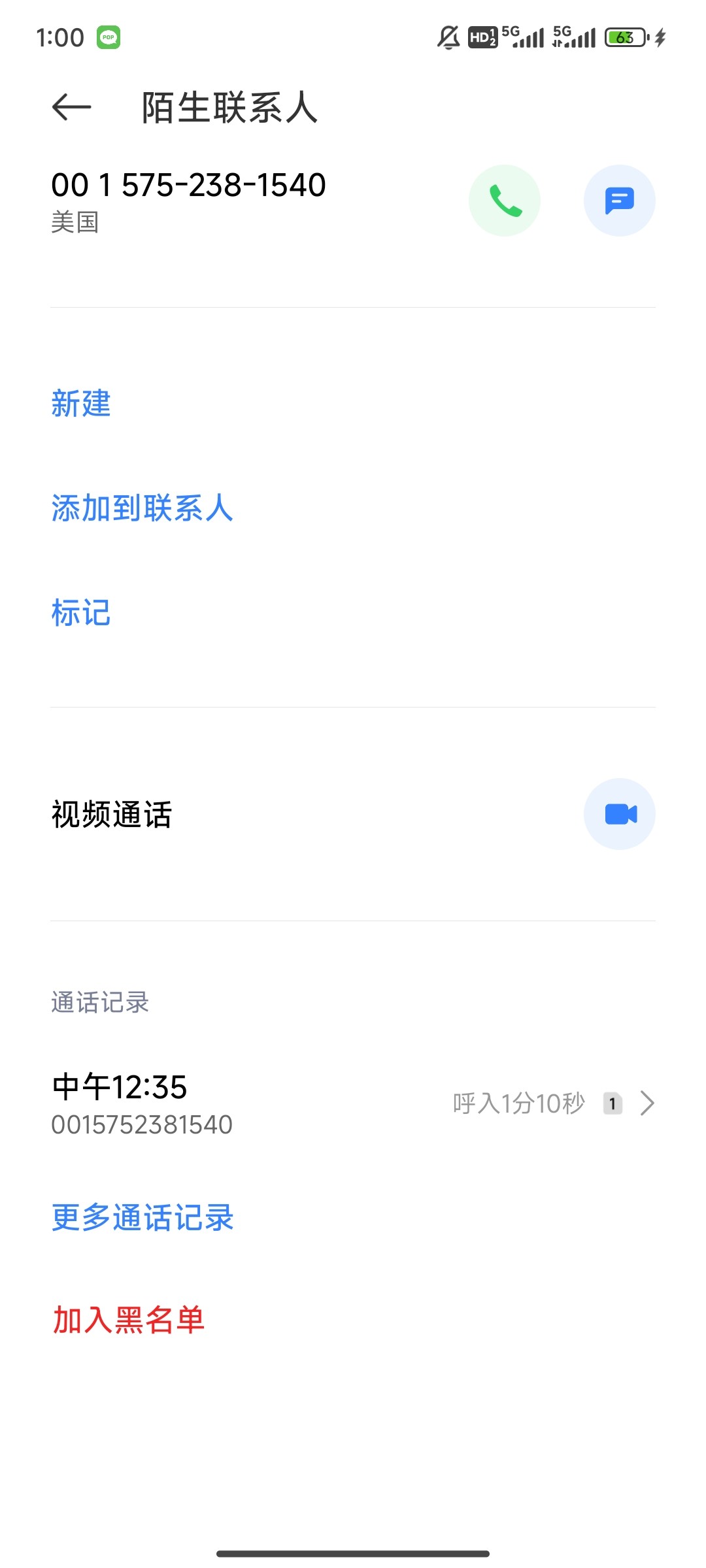The width and height of the screenshot is (706, 1568).
Task: Select 添加到联系人 to add to existing contact
Action: point(142,508)
